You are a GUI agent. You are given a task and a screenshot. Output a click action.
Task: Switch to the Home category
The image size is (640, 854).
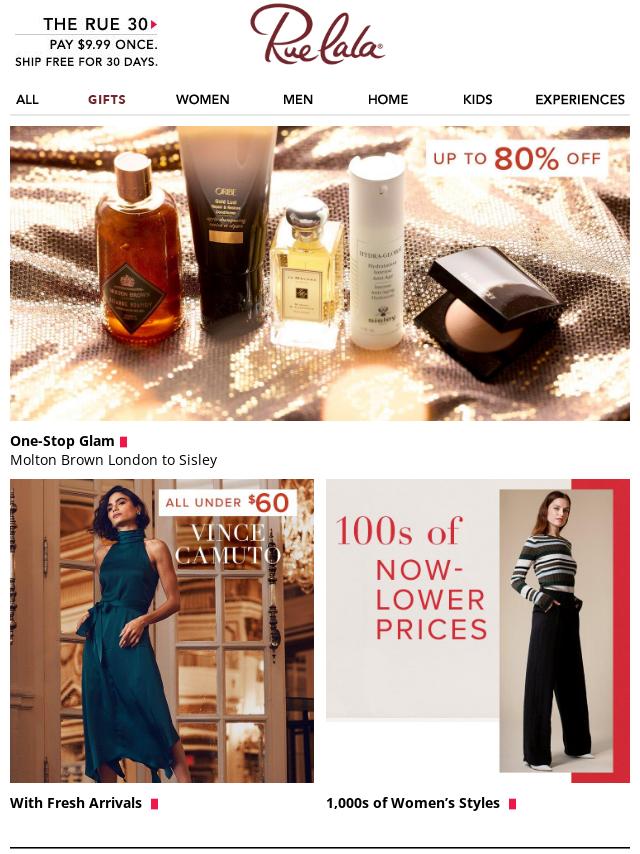[388, 99]
